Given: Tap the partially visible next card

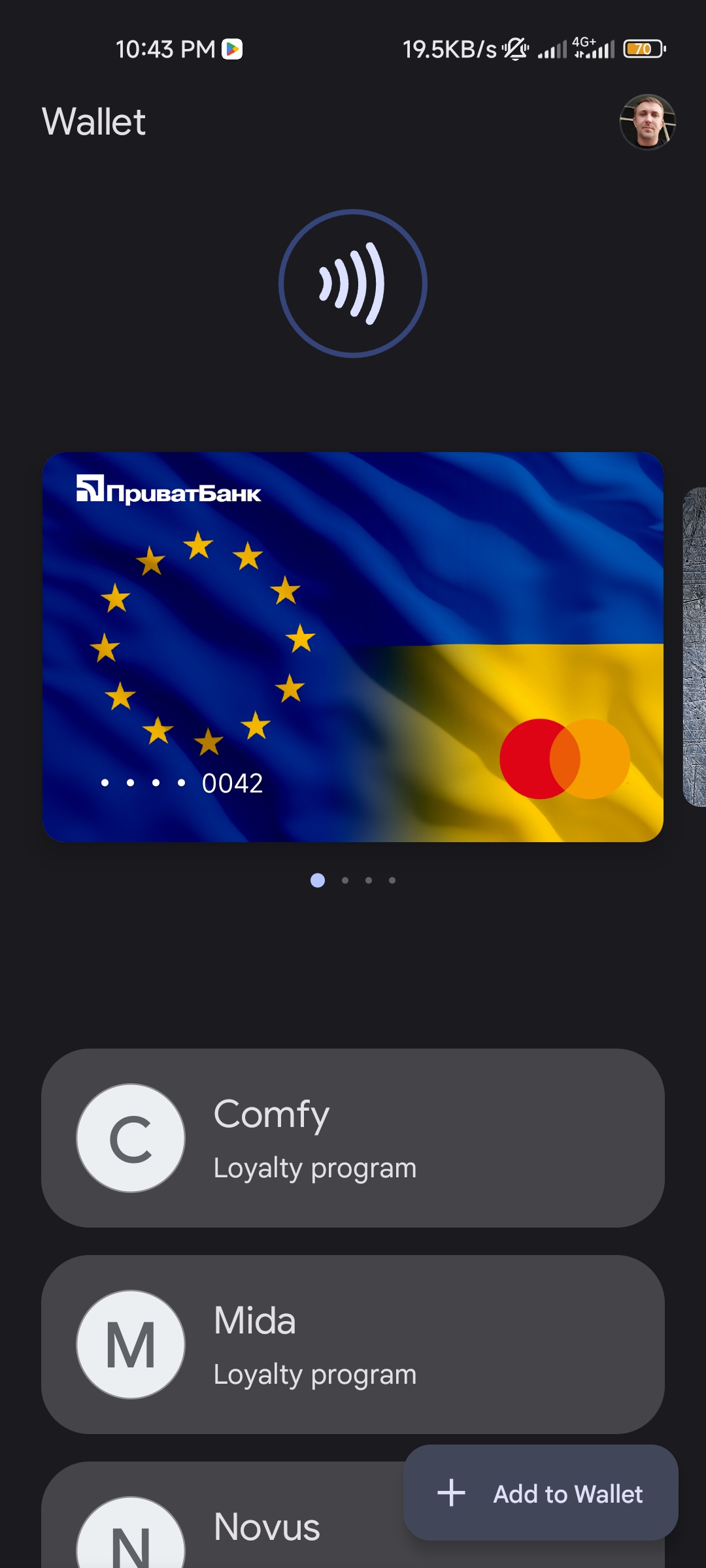Looking at the screenshot, I should 694,647.
